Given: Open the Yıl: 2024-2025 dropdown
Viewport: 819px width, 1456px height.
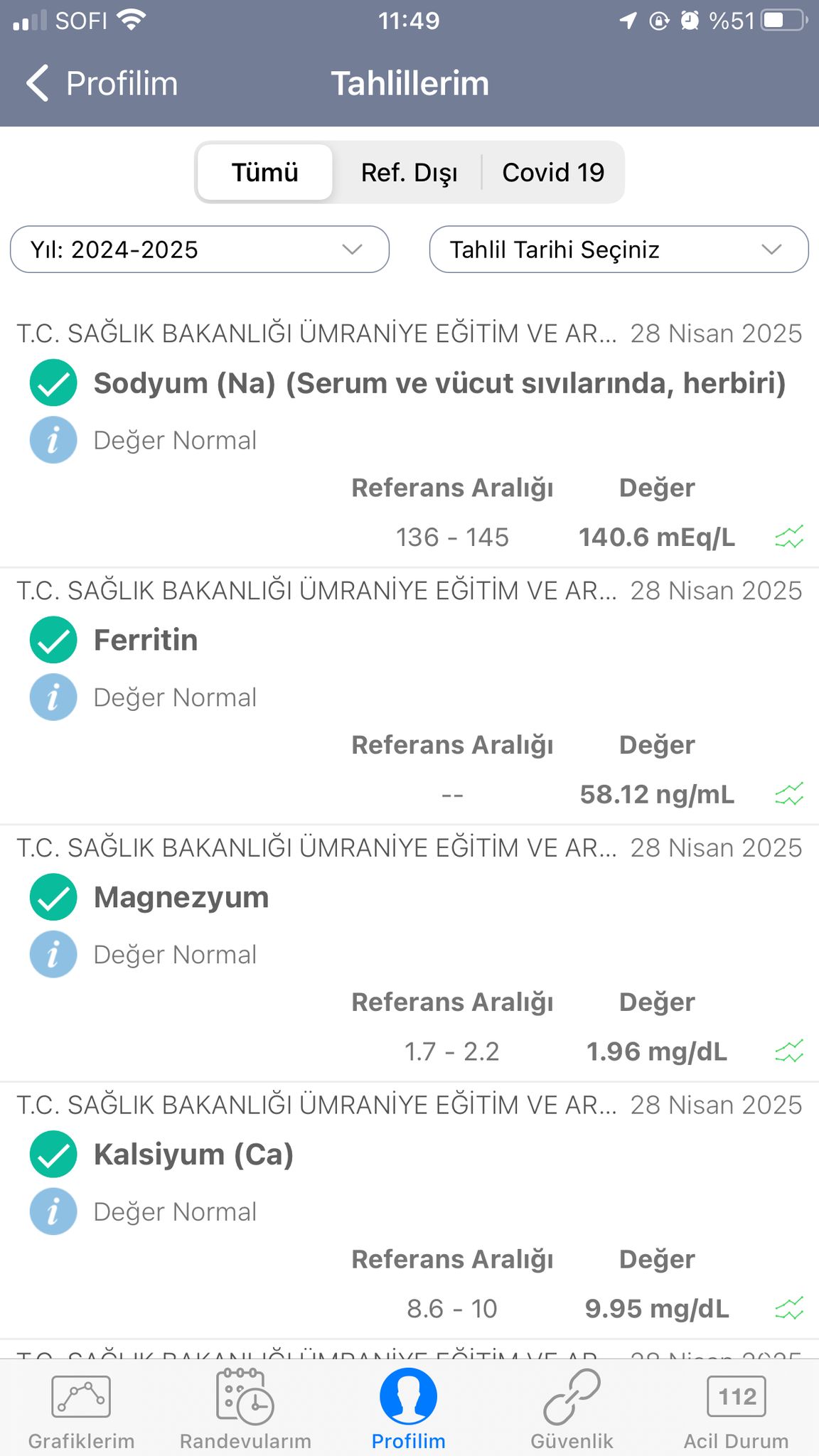Looking at the screenshot, I should [200, 250].
